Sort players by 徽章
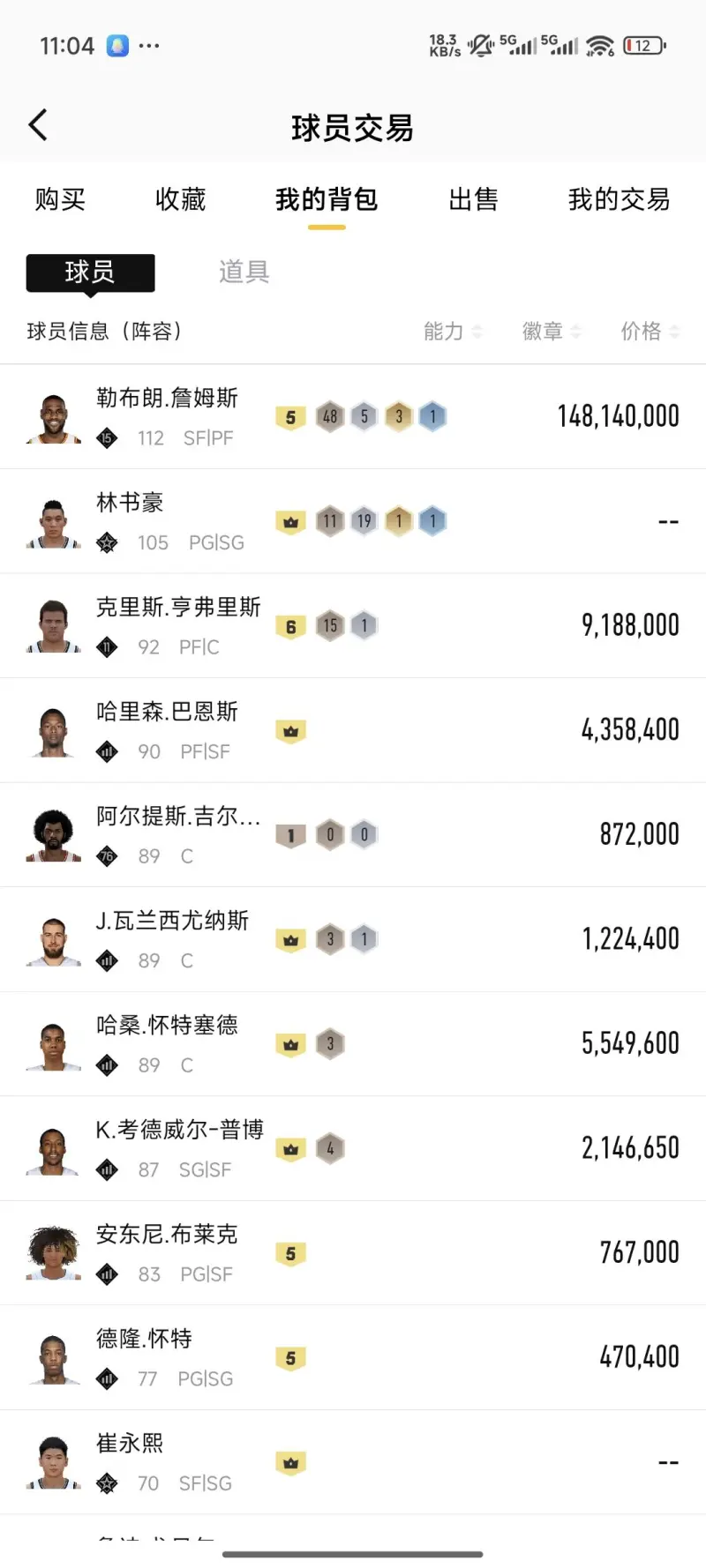This screenshot has height=1568, width=706. pos(551,332)
